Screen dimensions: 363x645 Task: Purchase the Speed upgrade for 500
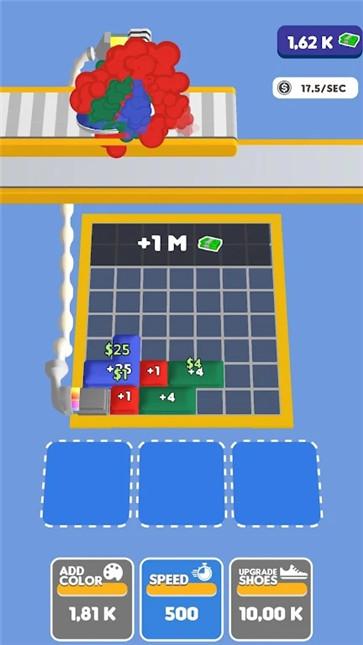[182, 598]
